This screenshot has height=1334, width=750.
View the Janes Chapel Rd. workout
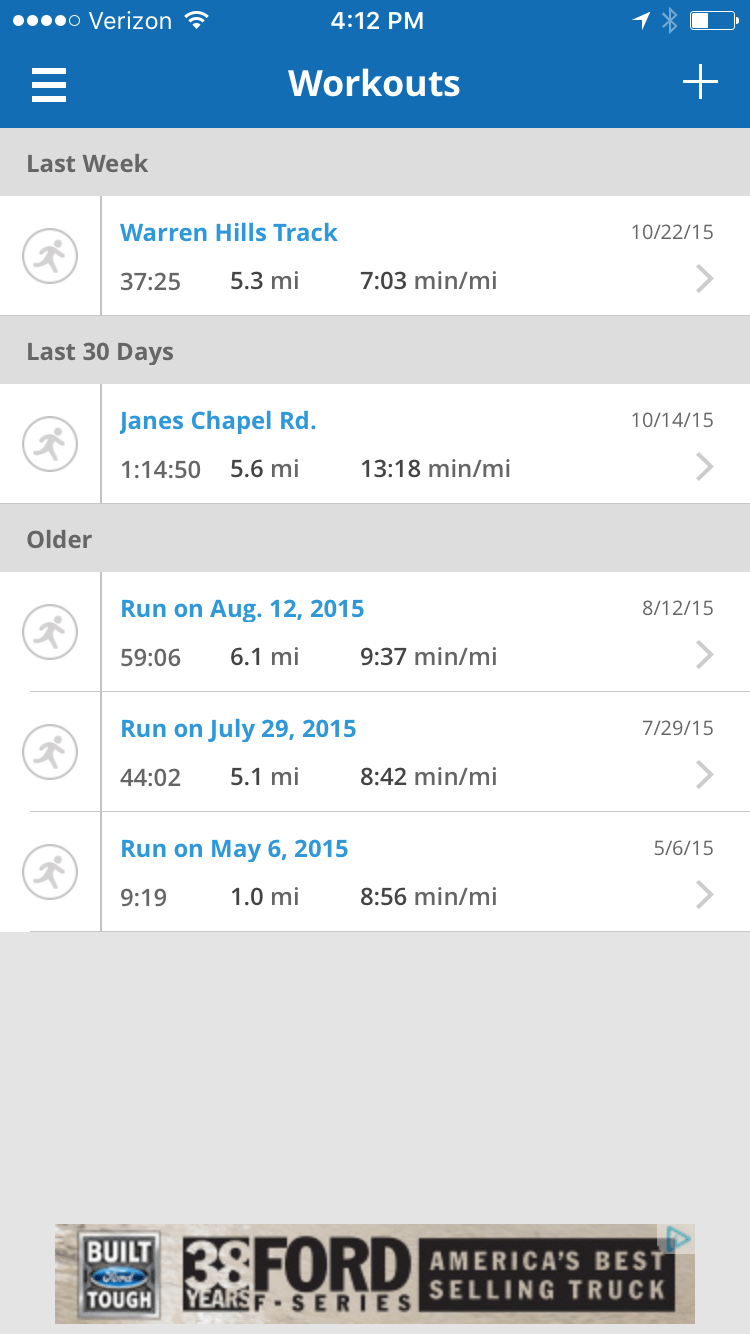pos(400,444)
